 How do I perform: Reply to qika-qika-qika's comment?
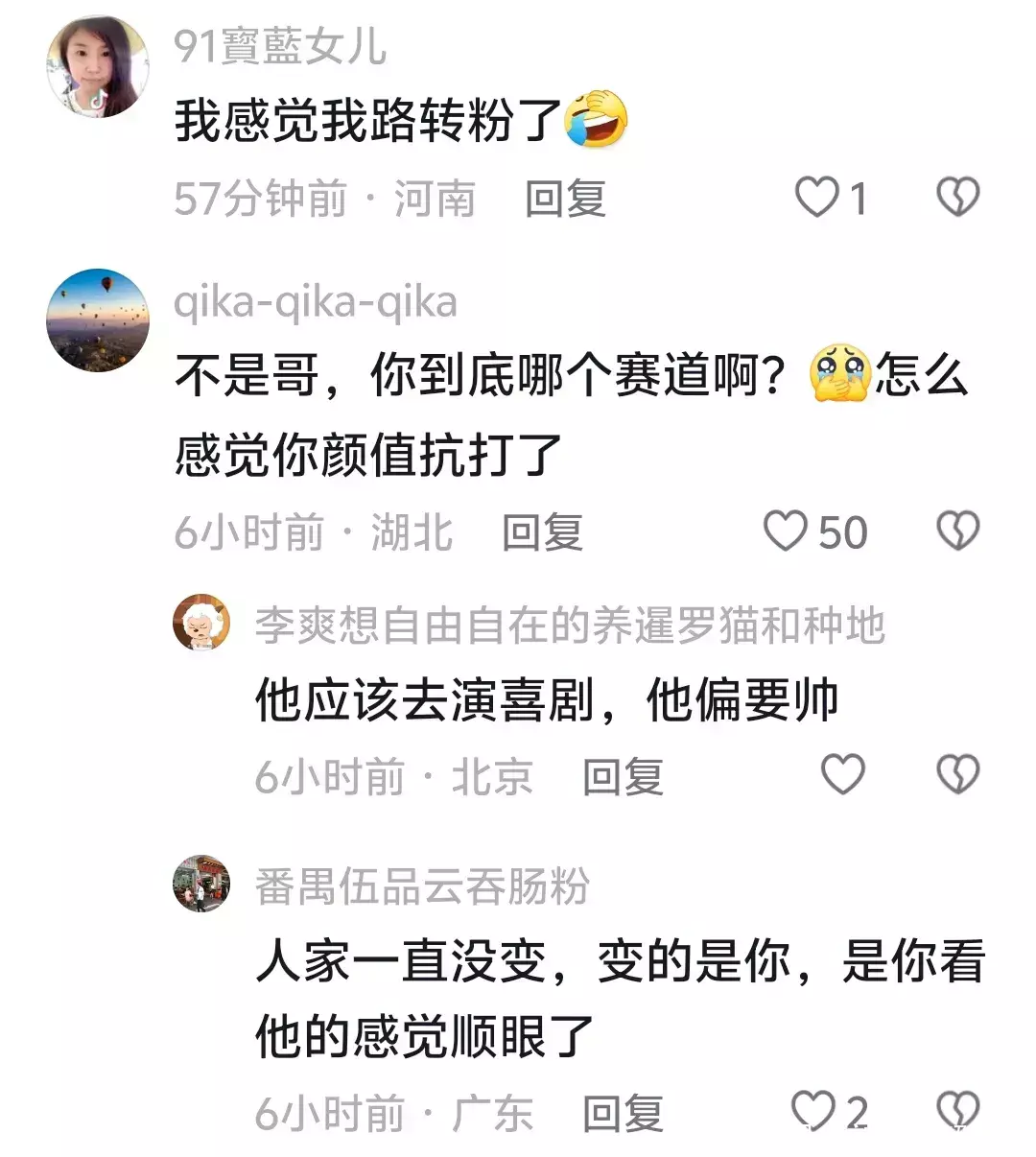[542, 532]
